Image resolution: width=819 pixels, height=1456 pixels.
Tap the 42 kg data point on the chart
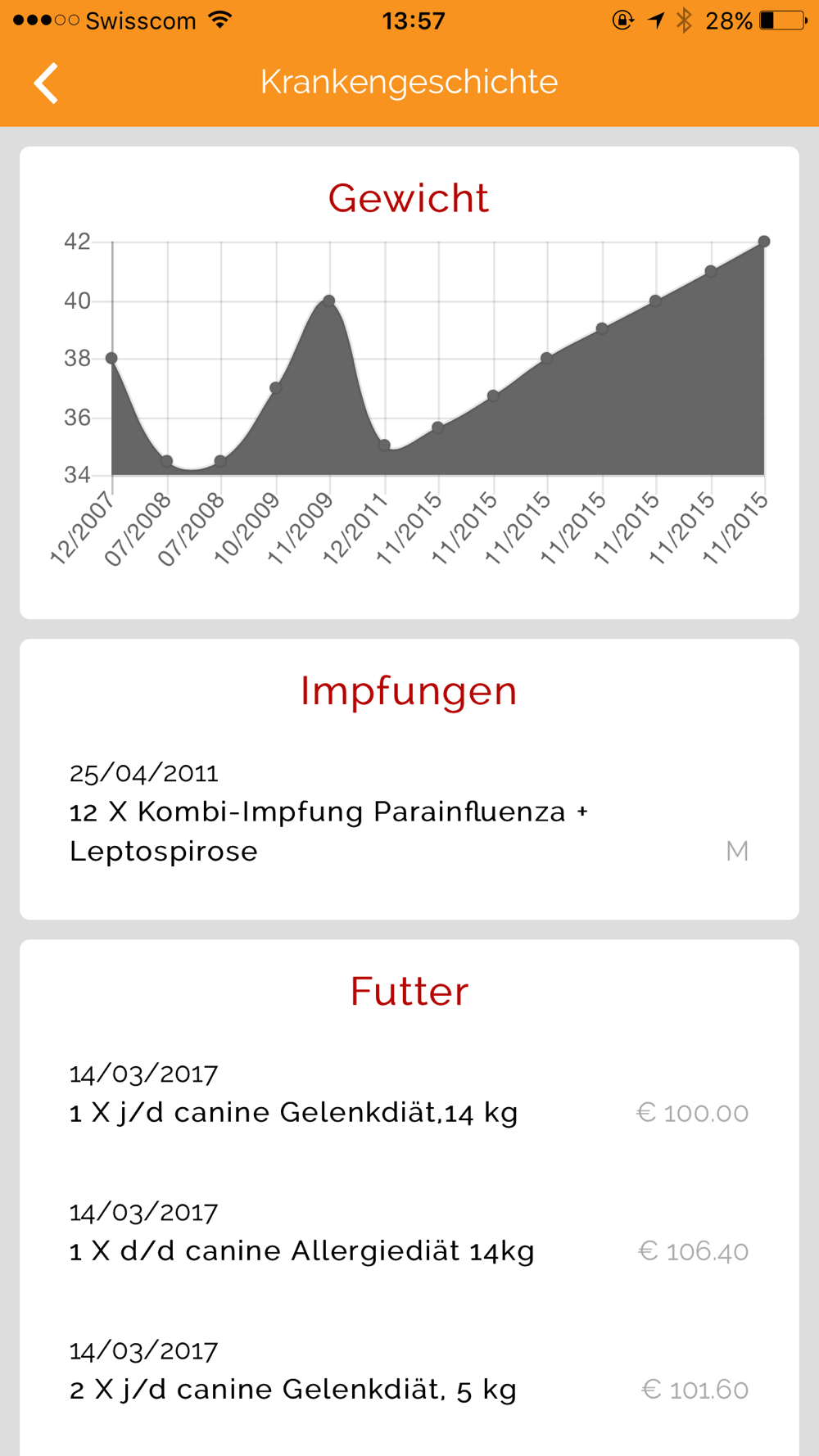pyautogui.click(x=764, y=242)
